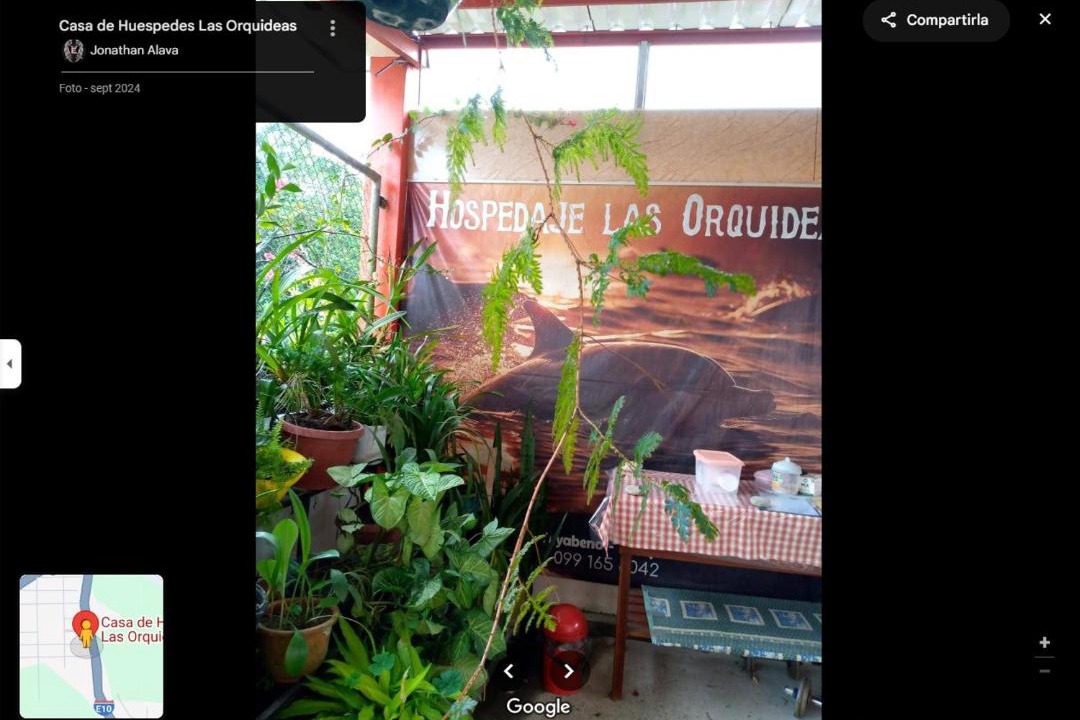Open the minimap of Casa de Huespedes
This screenshot has width=1080, height=720.
[91, 646]
